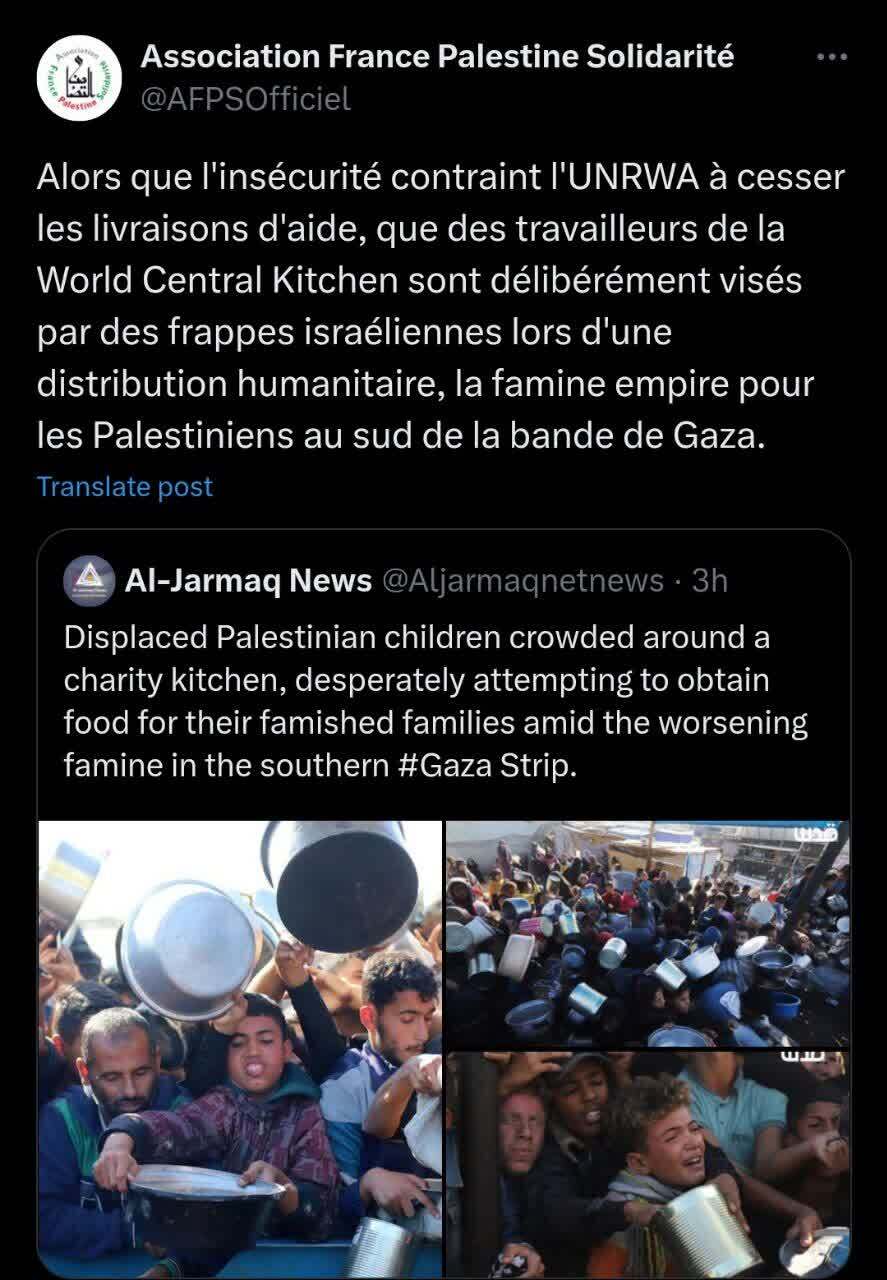Image resolution: width=887 pixels, height=1280 pixels.
Task: Open the photo of the crying boy
Action: (x=647, y=1164)
